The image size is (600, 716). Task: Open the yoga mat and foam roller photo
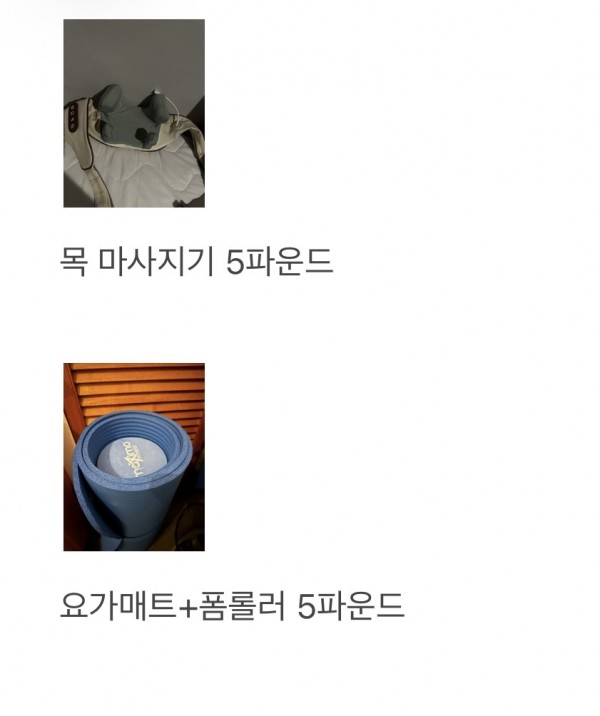[x=134, y=457]
